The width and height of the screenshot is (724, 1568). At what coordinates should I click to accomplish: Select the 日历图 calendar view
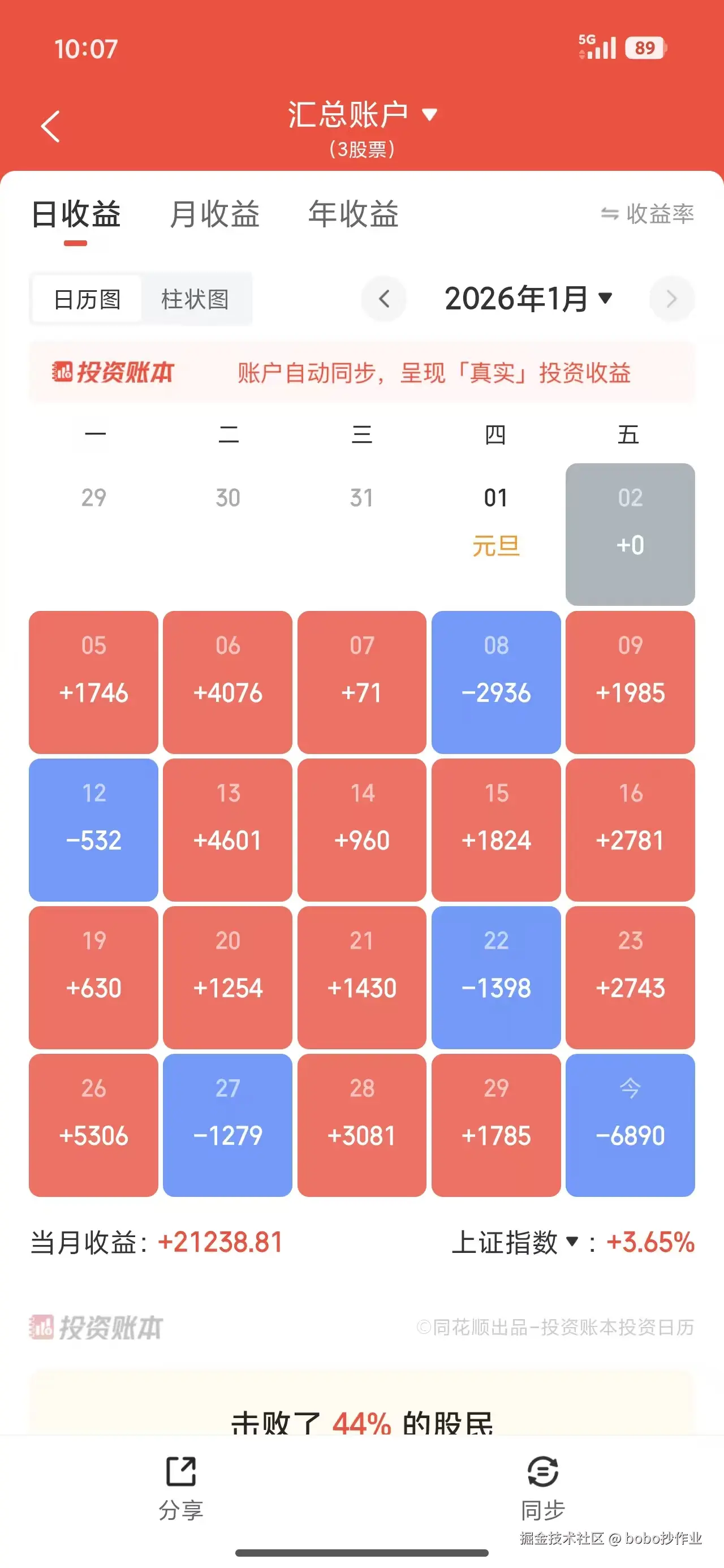coord(87,299)
